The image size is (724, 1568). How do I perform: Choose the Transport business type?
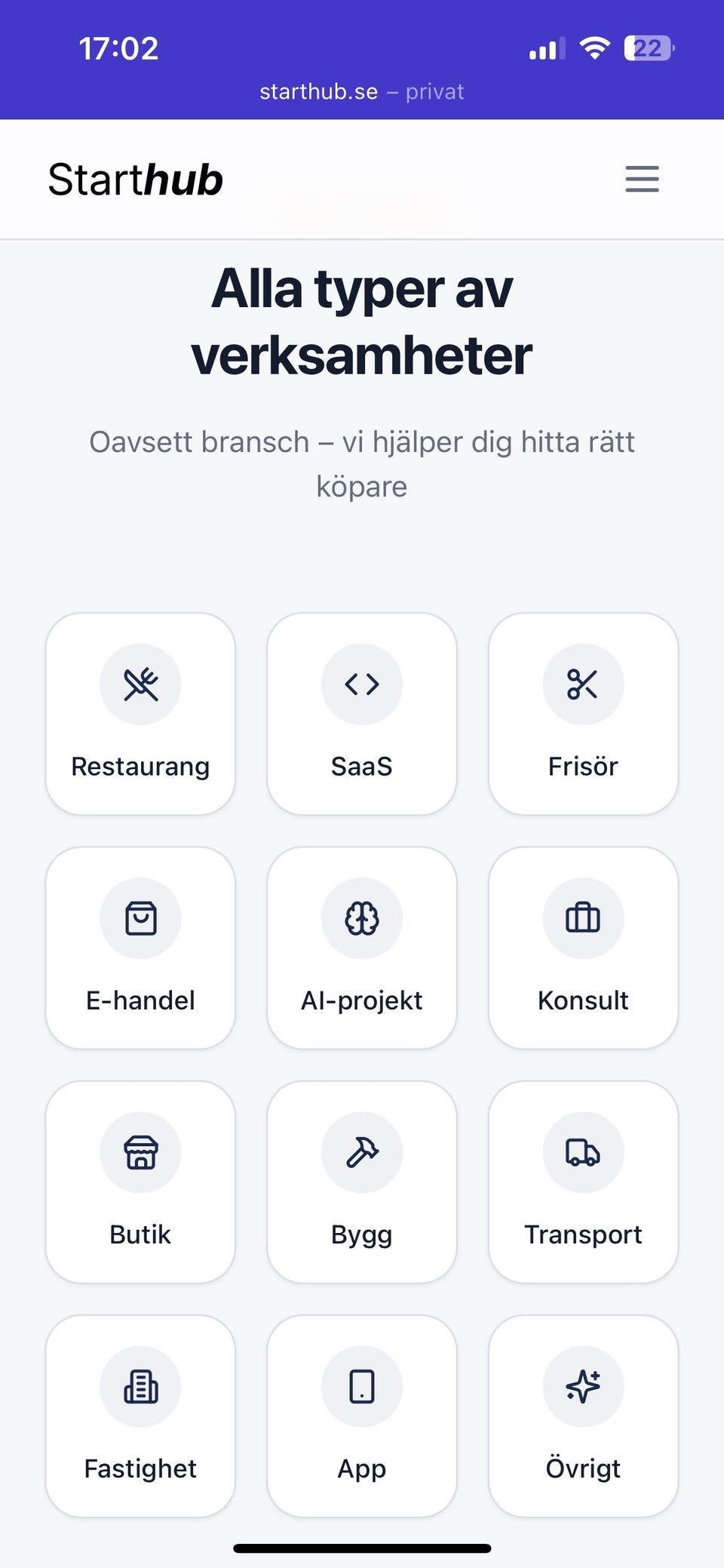coord(583,1182)
